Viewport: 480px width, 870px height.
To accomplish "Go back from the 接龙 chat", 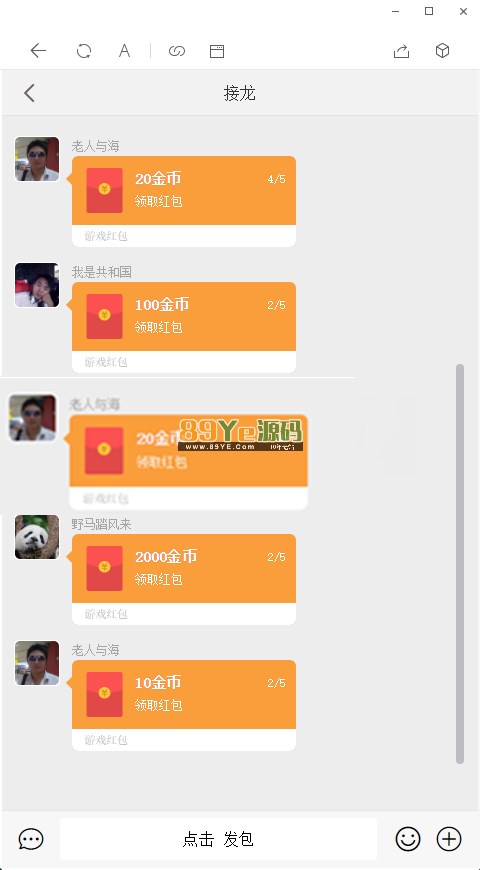I will [29, 93].
